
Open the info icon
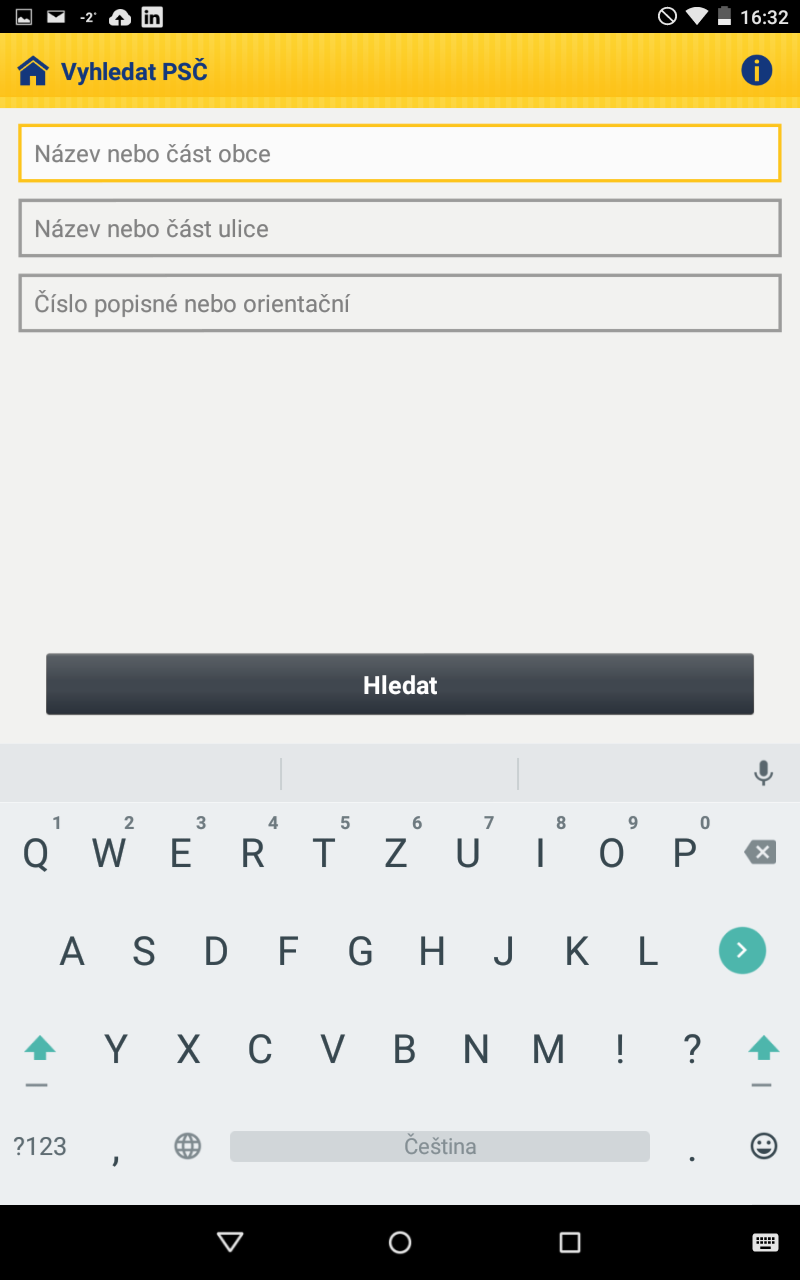click(x=757, y=70)
